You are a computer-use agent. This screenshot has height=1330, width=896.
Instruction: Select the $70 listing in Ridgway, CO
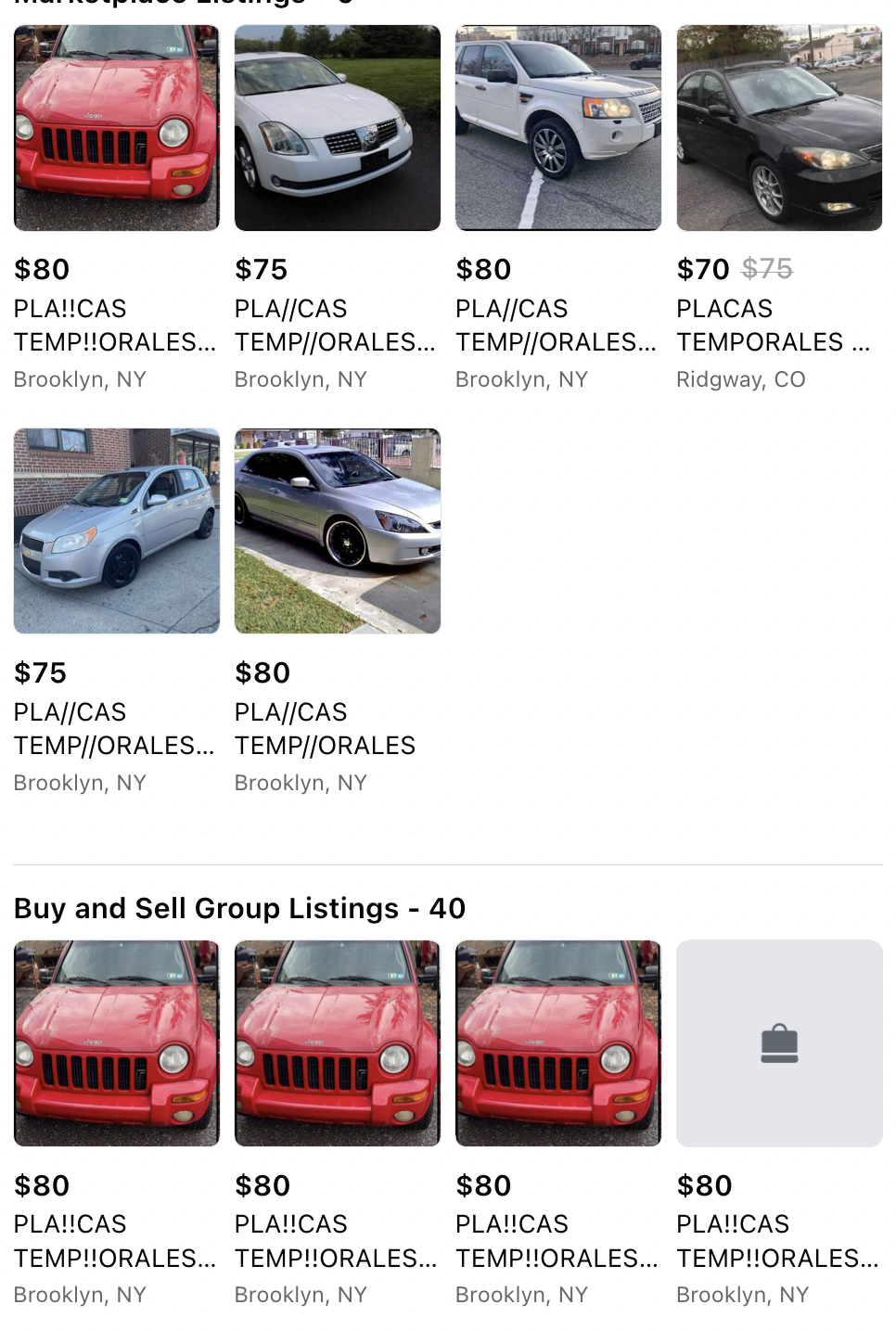pyautogui.click(x=779, y=128)
